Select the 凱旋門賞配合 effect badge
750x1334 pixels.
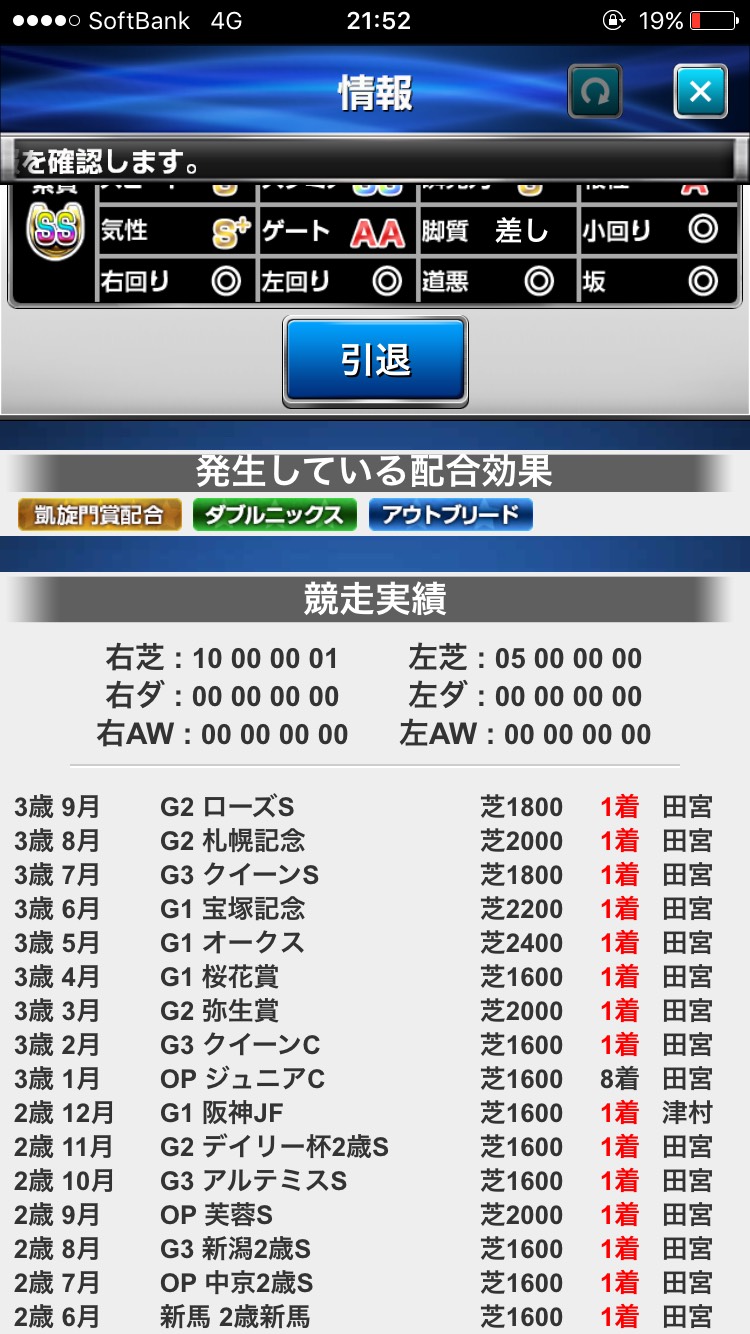pyautogui.click(x=100, y=515)
